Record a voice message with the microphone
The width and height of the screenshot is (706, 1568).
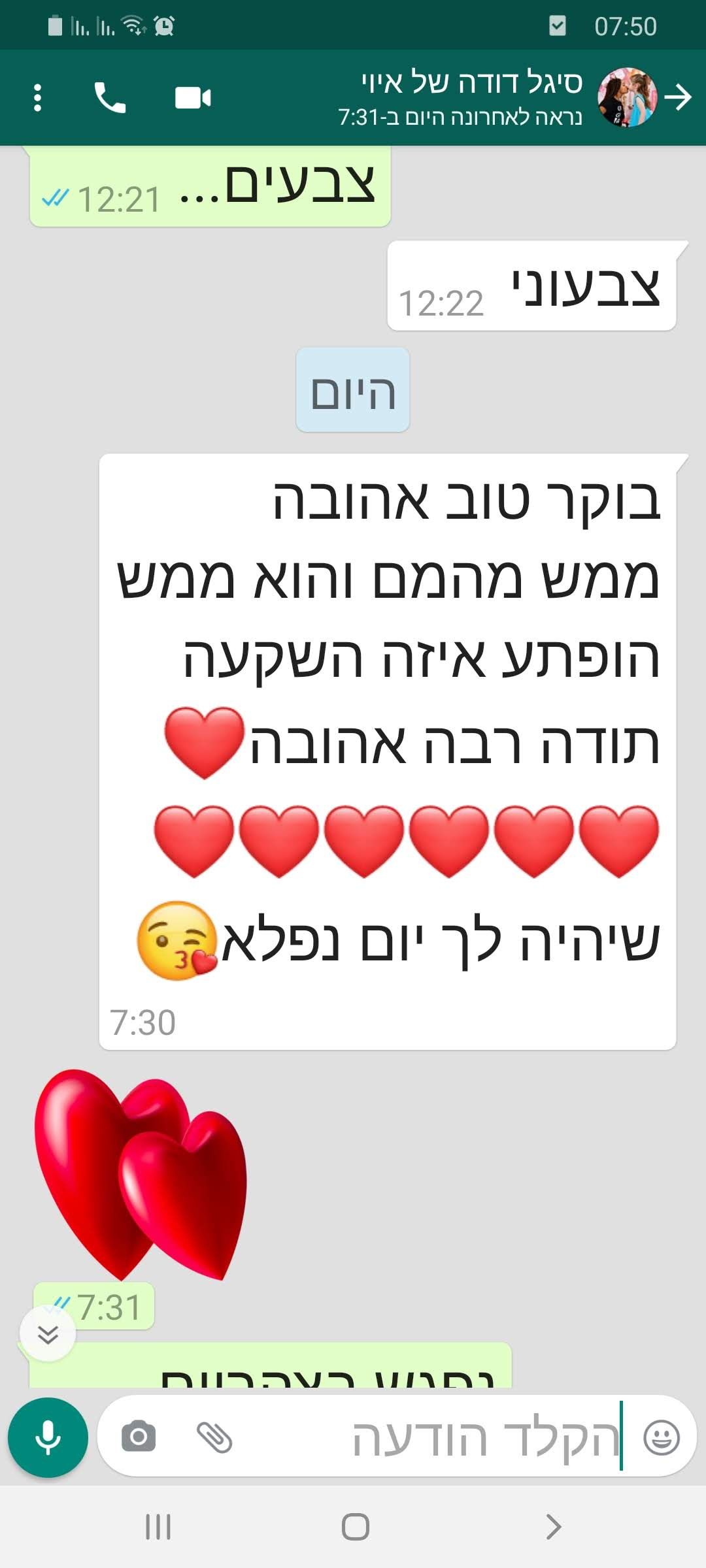[48, 1437]
